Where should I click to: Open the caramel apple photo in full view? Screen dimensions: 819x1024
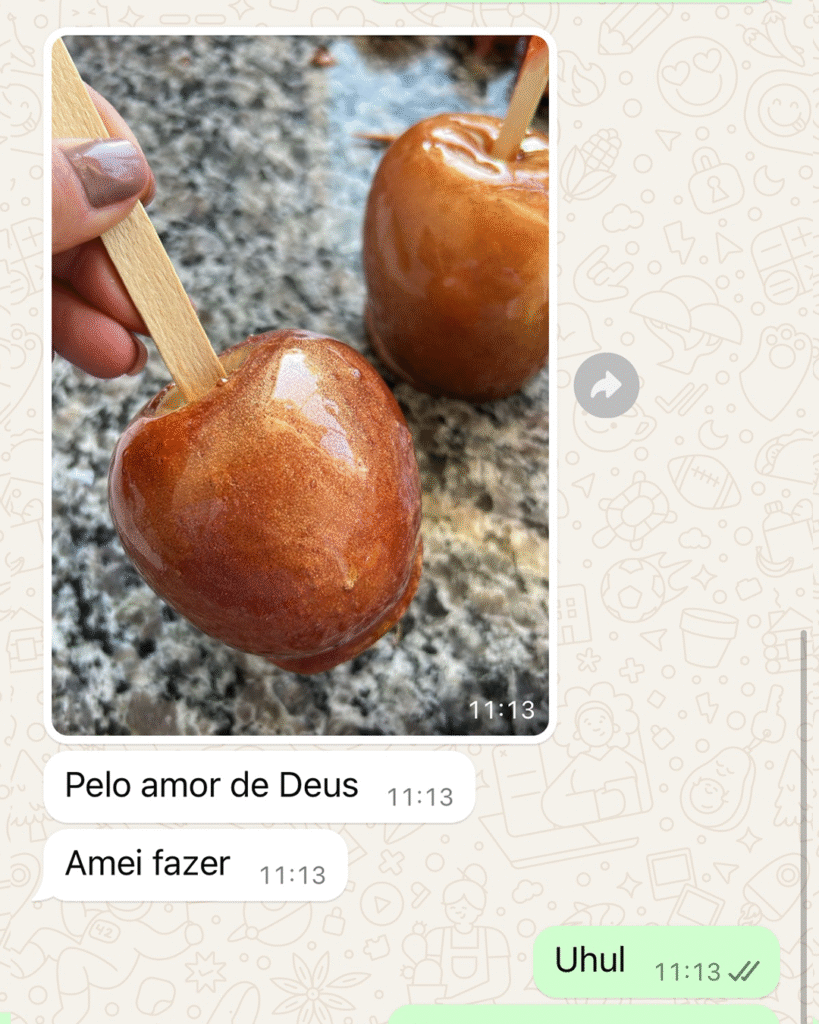300,385
